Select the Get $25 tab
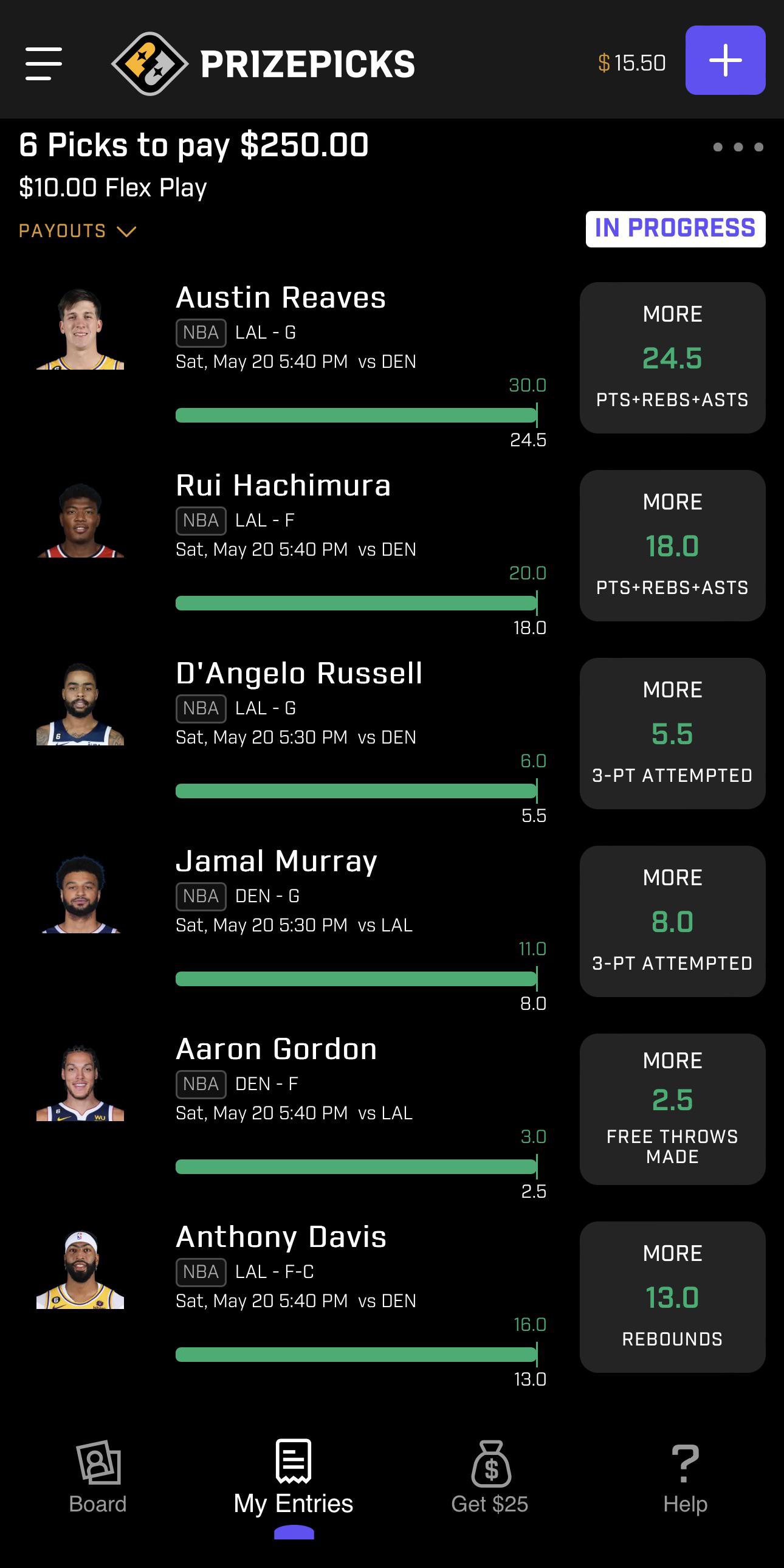The width and height of the screenshot is (784, 1568). pyautogui.click(x=490, y=1485)
